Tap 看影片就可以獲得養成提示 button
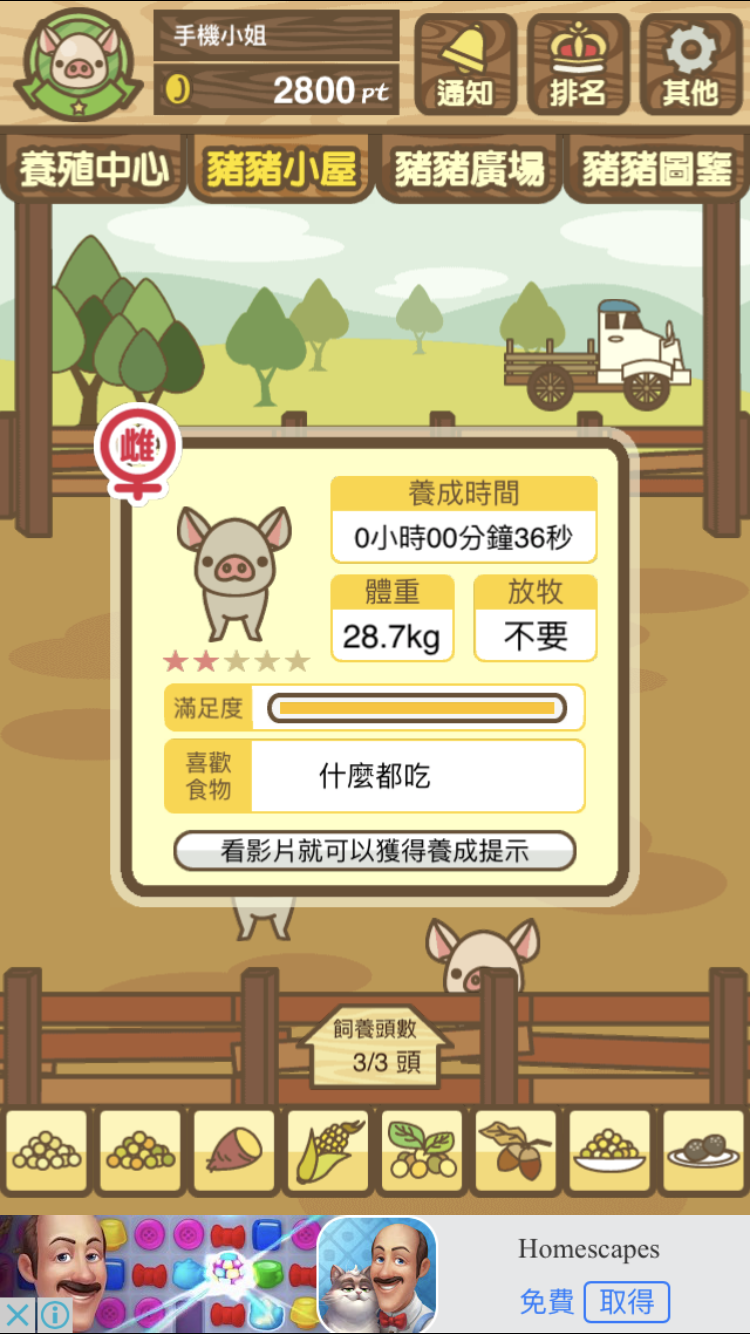Screen dimensions: 750x1334 375,852
